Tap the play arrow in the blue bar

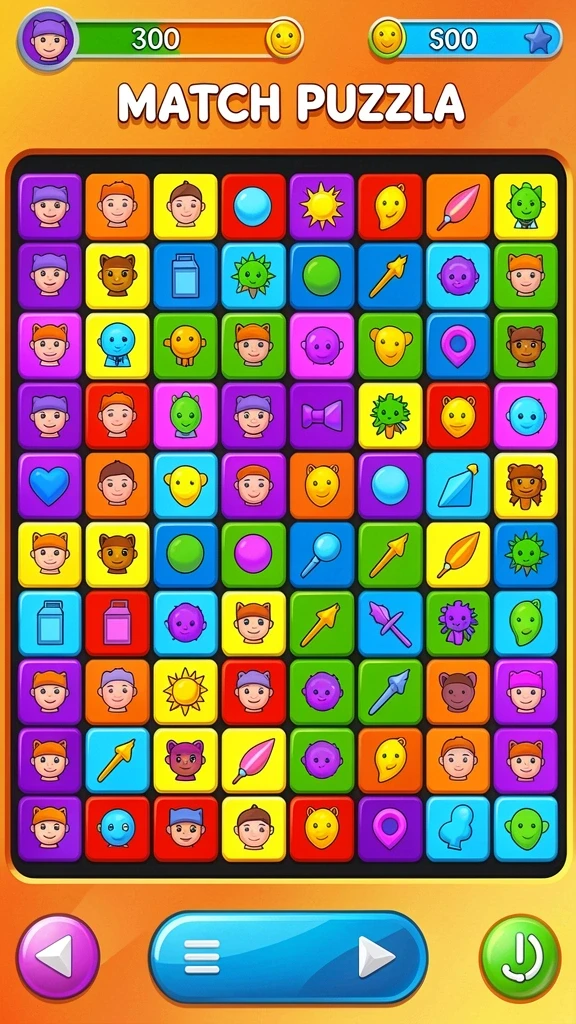(376, 957)
